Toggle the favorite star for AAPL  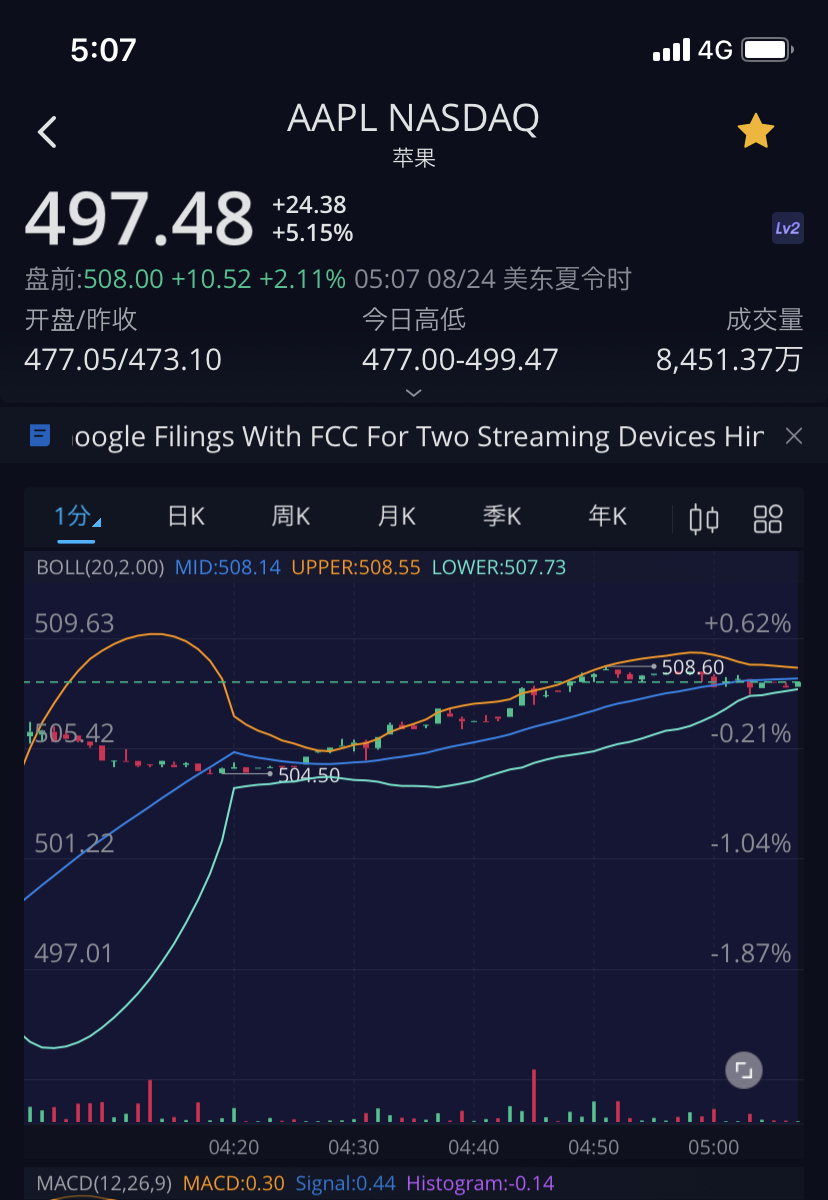pyautogui.click(x=755, y=131)
